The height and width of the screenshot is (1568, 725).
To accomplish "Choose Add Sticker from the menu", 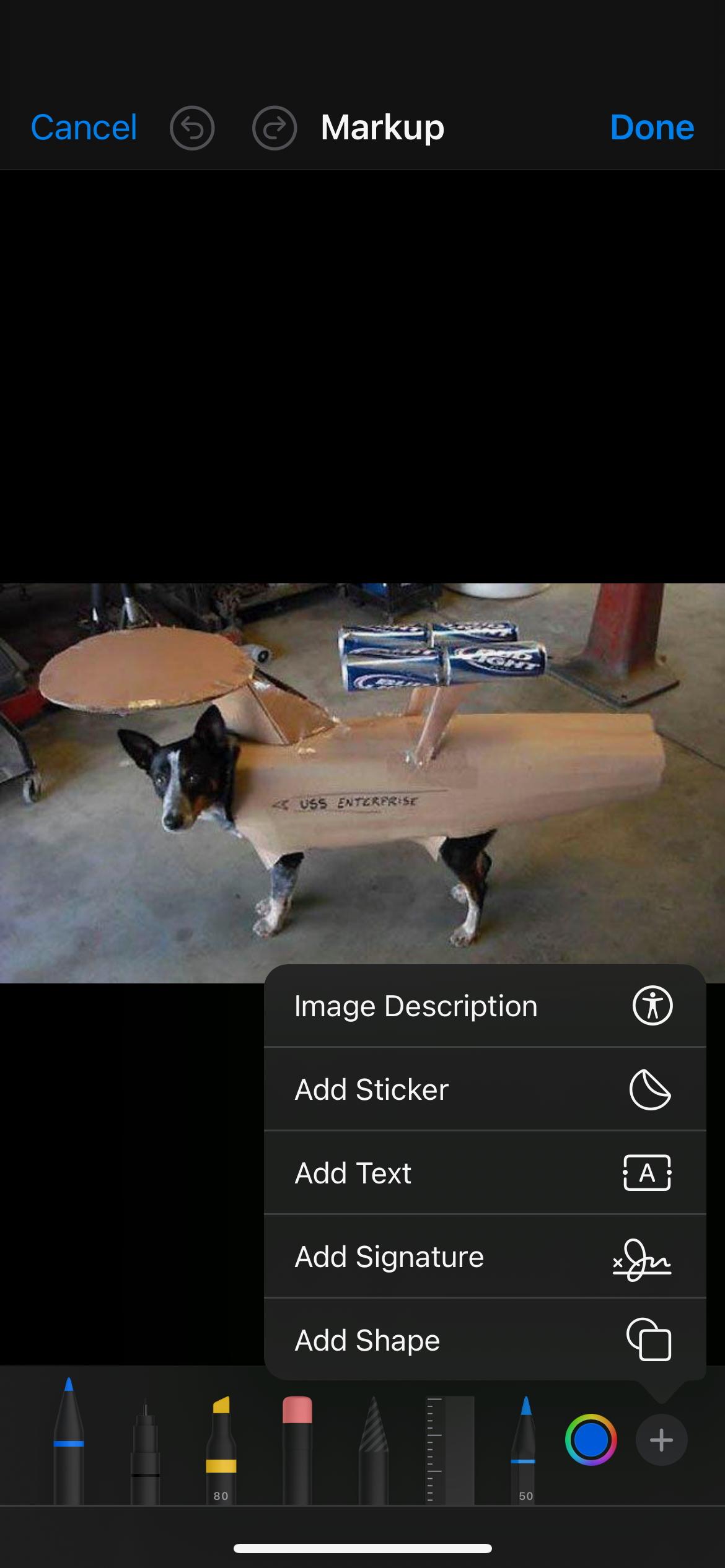I will [x=485, y=1089].
